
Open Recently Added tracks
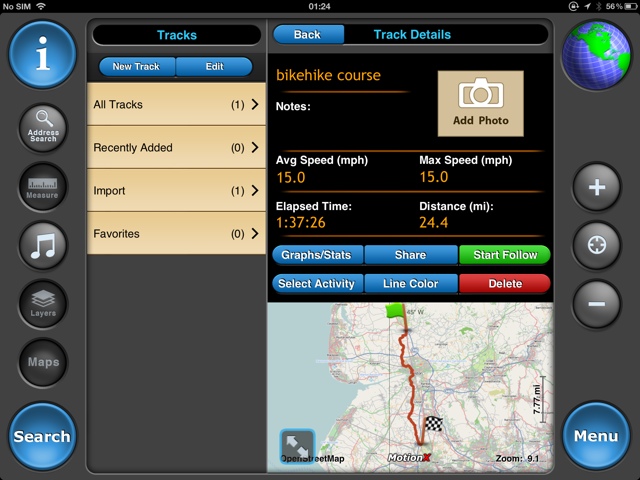pyautogui.click(x=176, y=147)
